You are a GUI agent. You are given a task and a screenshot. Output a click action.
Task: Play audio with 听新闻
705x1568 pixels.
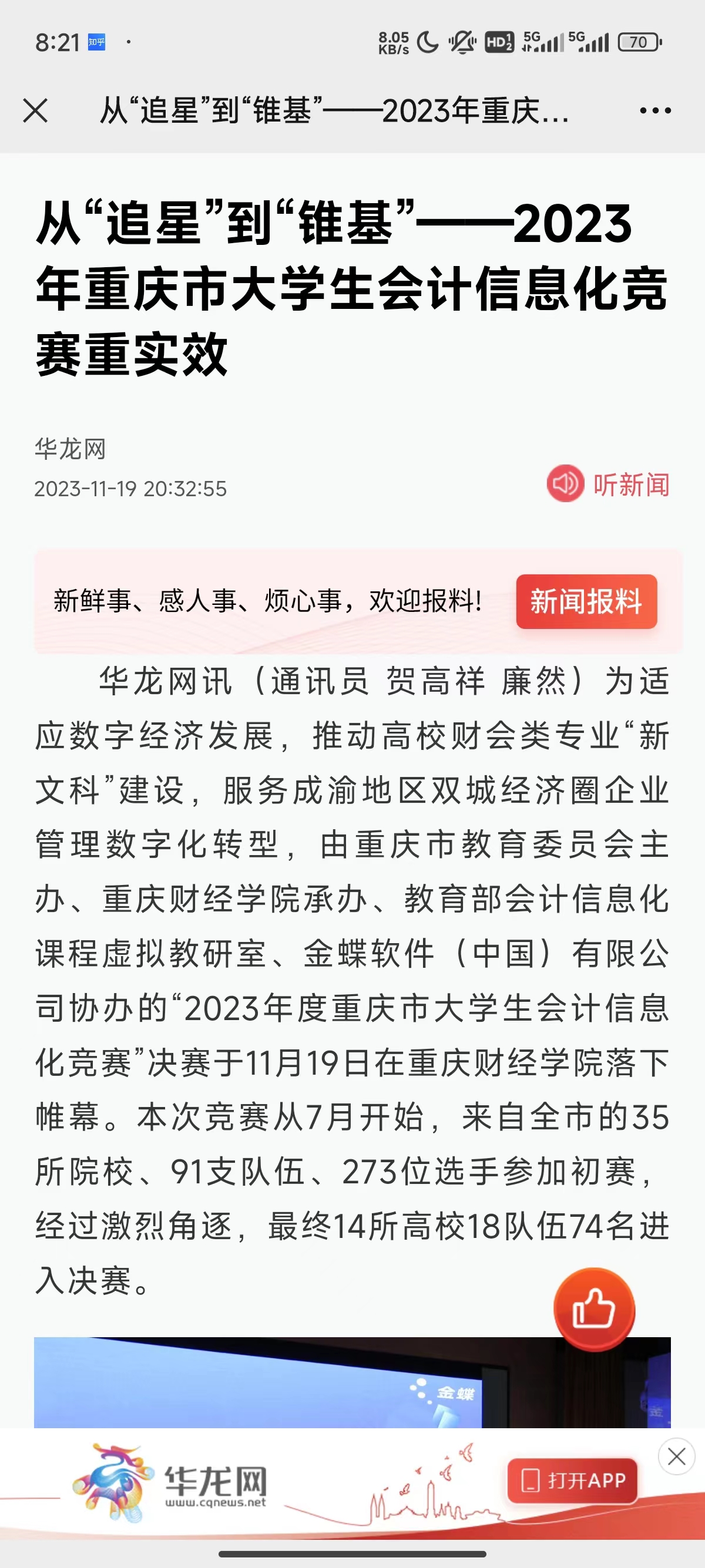(x=607, y=484)
